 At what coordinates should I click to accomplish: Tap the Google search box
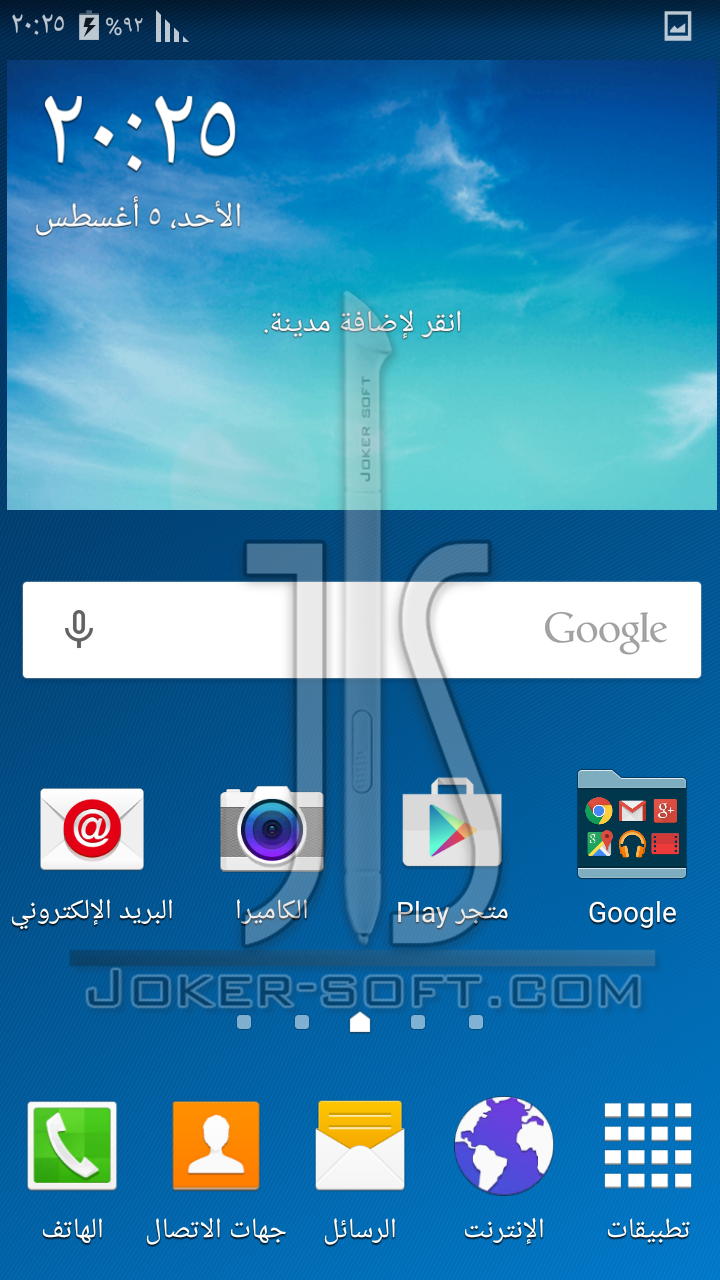point(362,630)
